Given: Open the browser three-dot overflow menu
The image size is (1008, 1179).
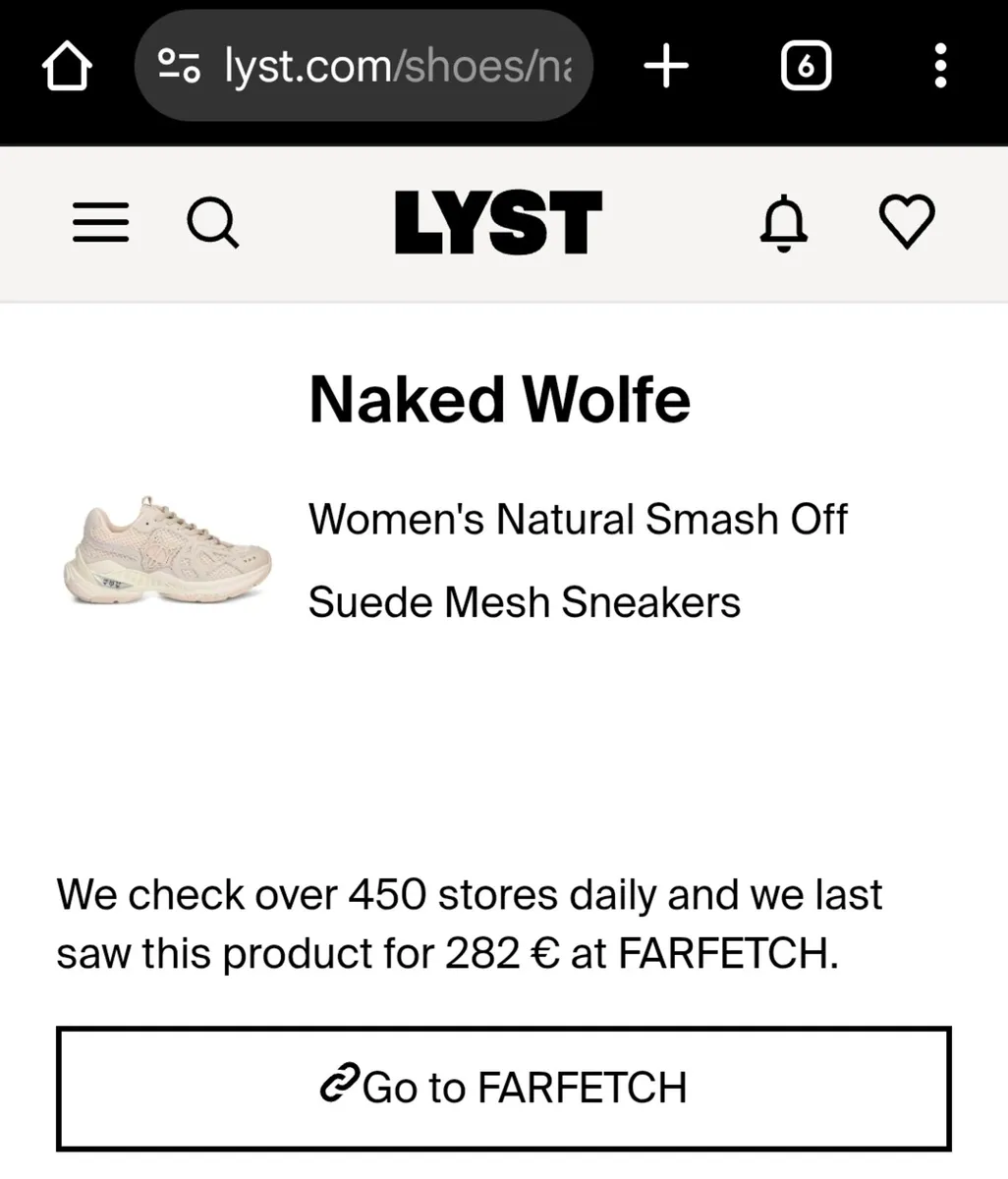Looking at the screenshot, I should [x=940, y=65].
